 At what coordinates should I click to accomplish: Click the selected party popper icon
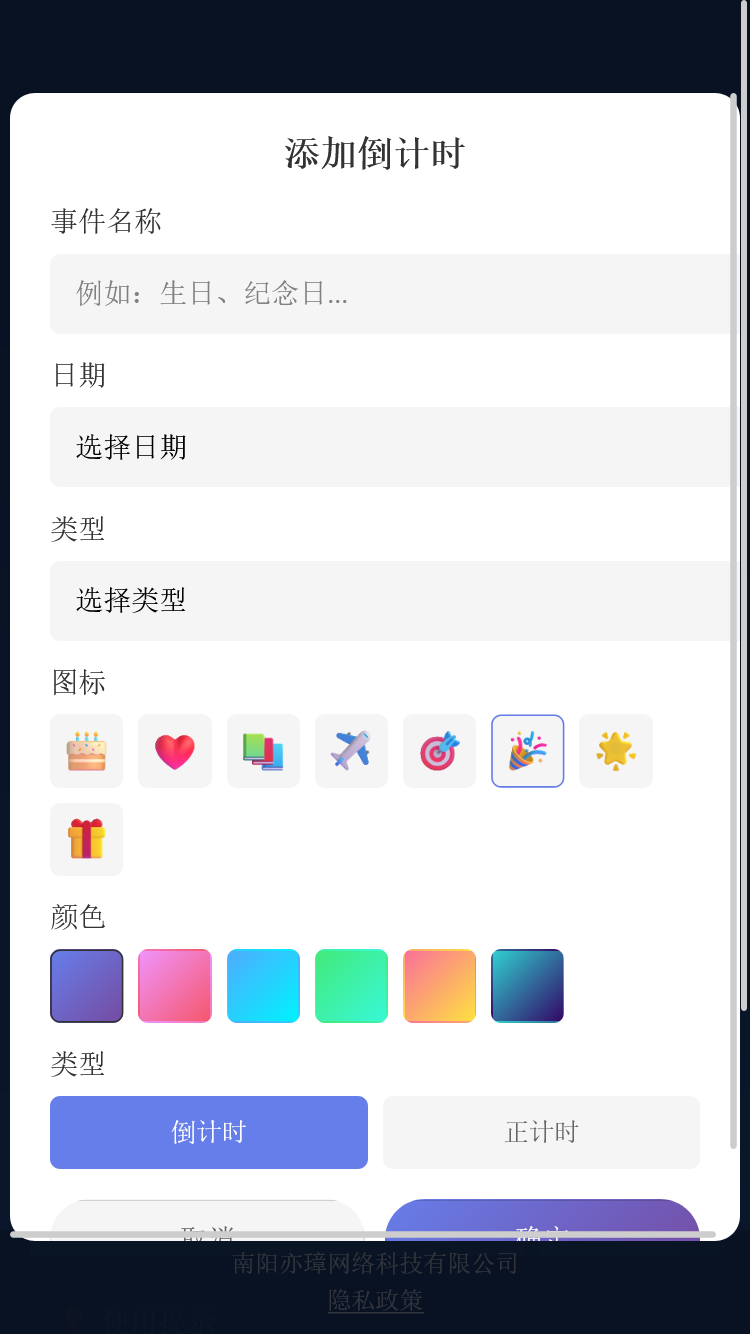[x=527, y=751]
